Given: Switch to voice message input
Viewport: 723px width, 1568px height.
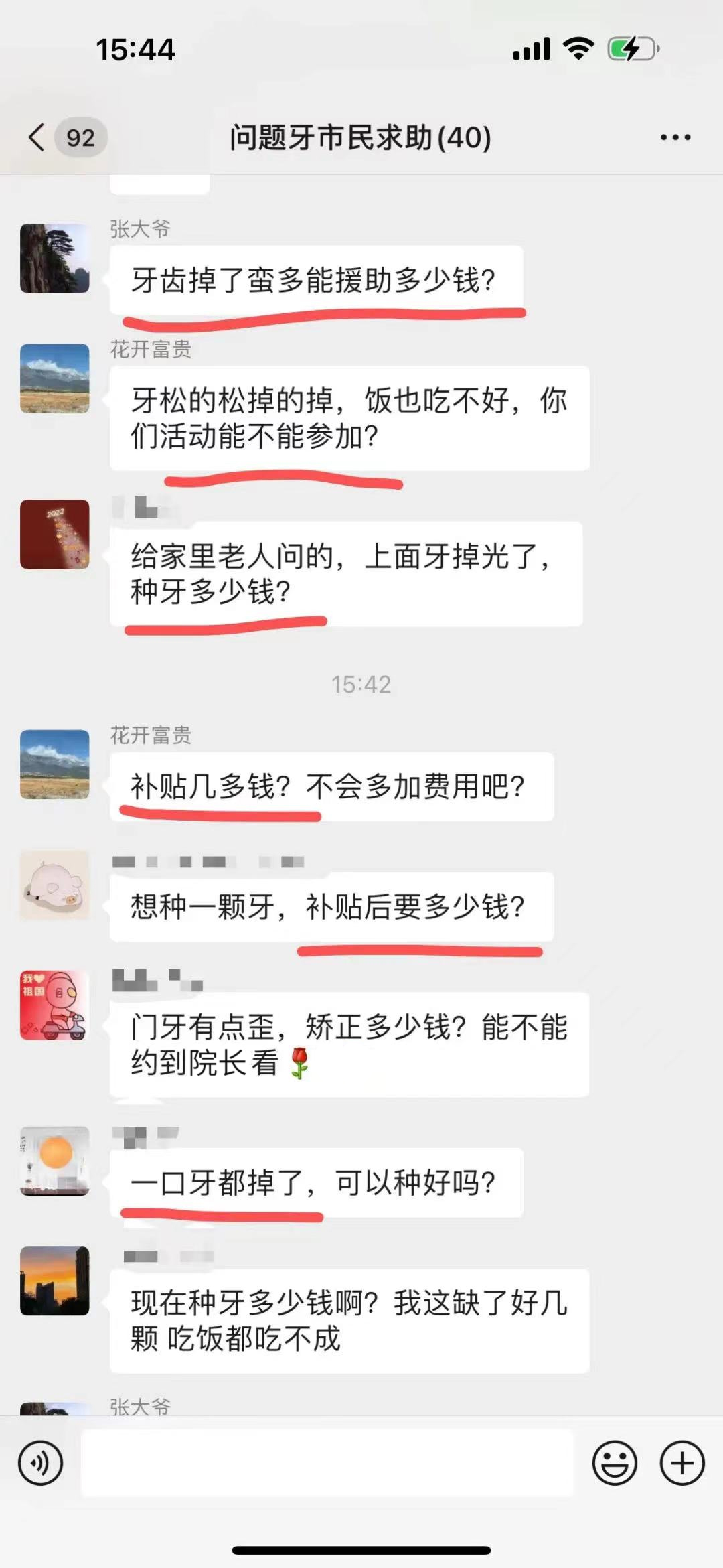Looking at the screenshot, I should click(41, 1463).
